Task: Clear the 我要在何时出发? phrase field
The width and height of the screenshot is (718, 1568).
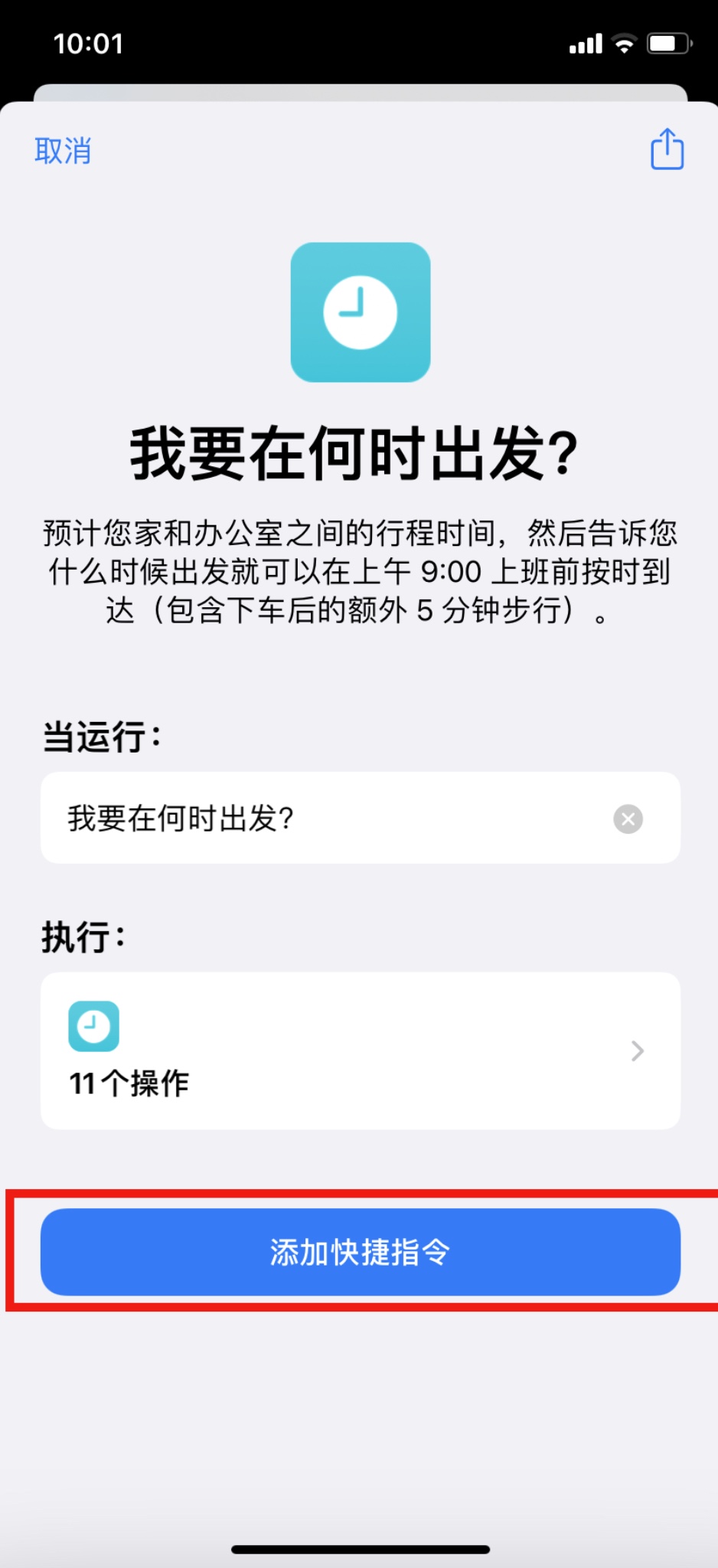Action: tap(628, 818)
